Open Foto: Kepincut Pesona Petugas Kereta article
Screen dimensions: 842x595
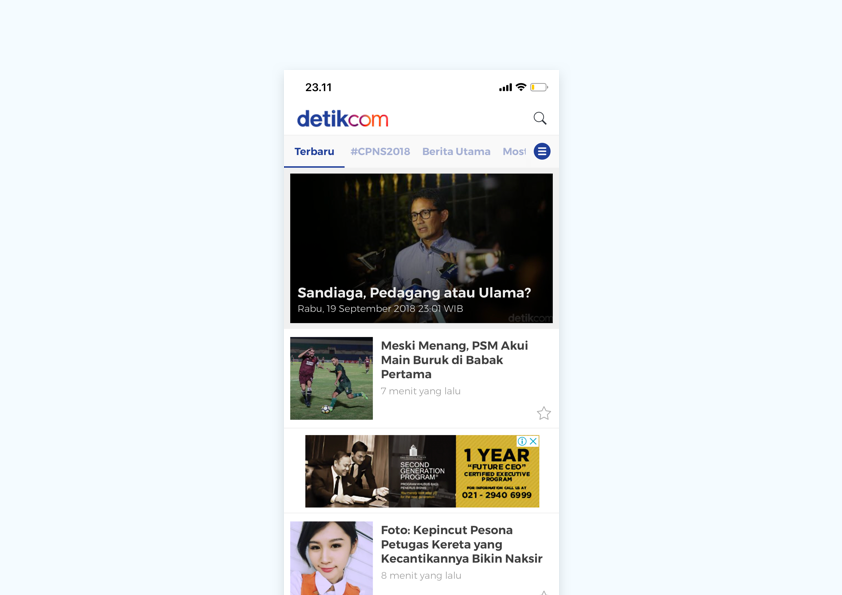coord(461,544)
